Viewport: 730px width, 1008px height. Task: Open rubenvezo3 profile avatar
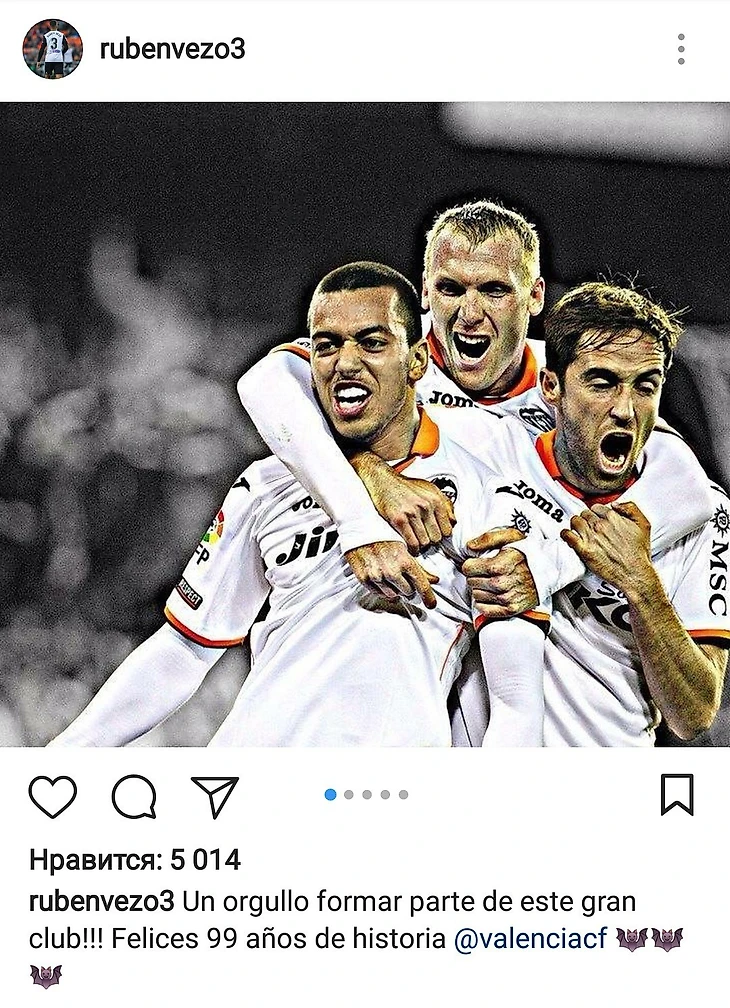[x=52, y=49]
